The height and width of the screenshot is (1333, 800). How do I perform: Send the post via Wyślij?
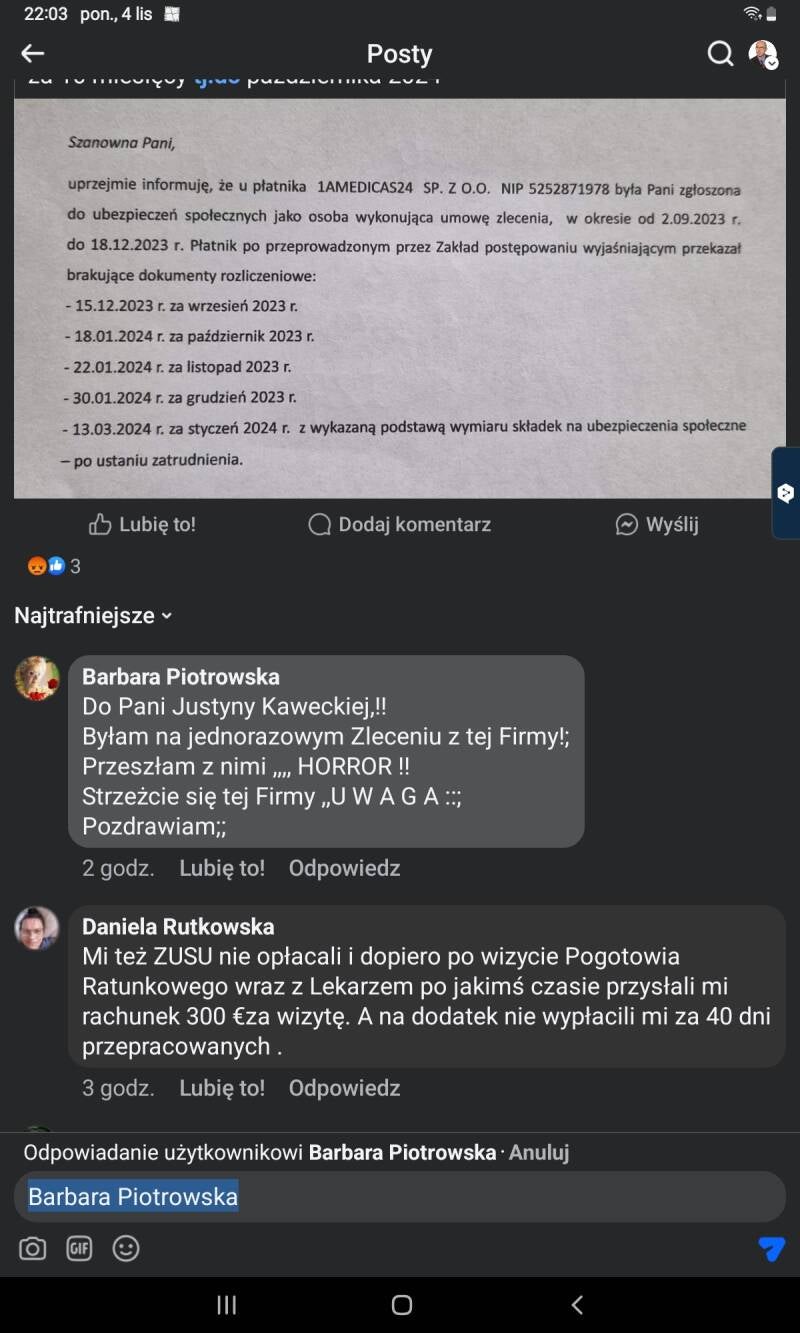point(656,524)
